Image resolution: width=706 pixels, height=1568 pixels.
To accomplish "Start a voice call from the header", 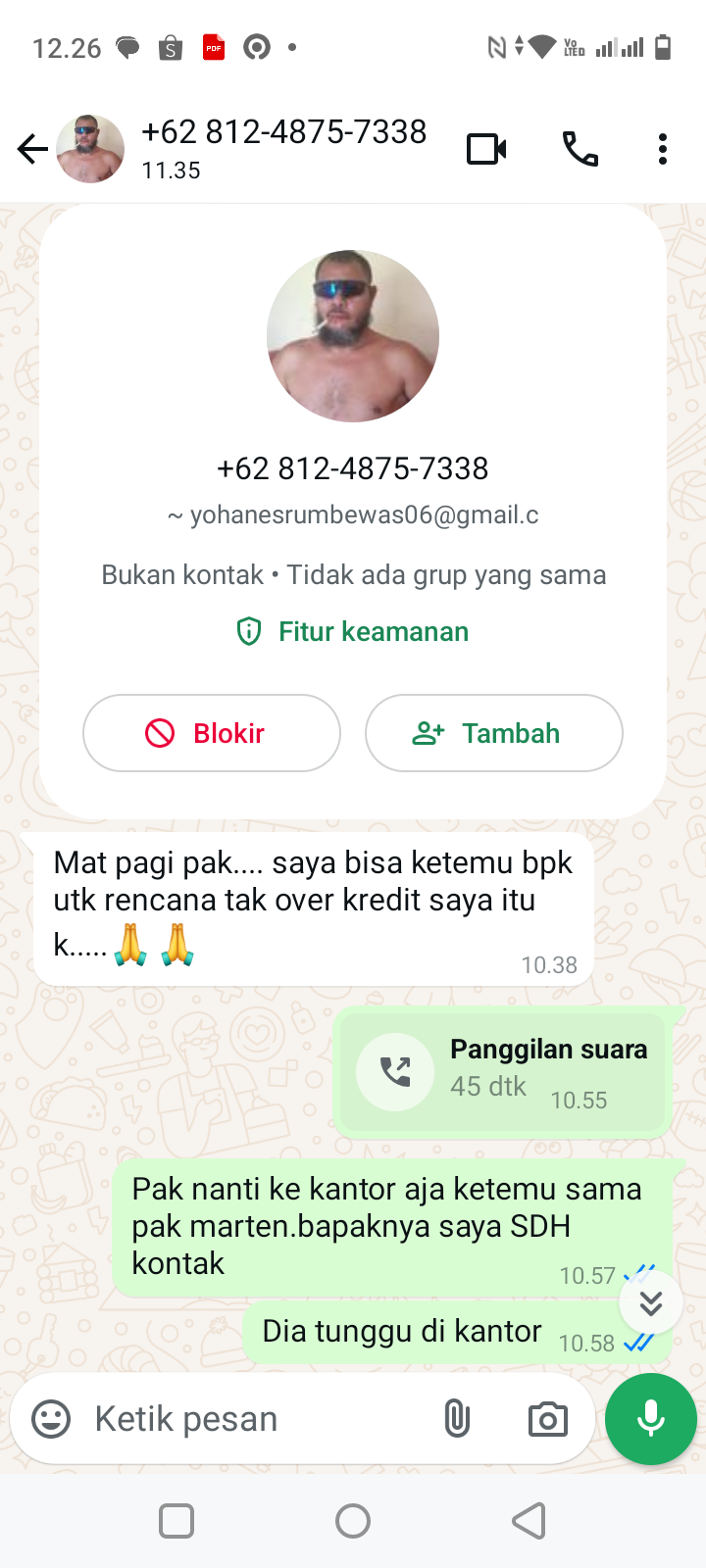I will [x=580, y=149].
